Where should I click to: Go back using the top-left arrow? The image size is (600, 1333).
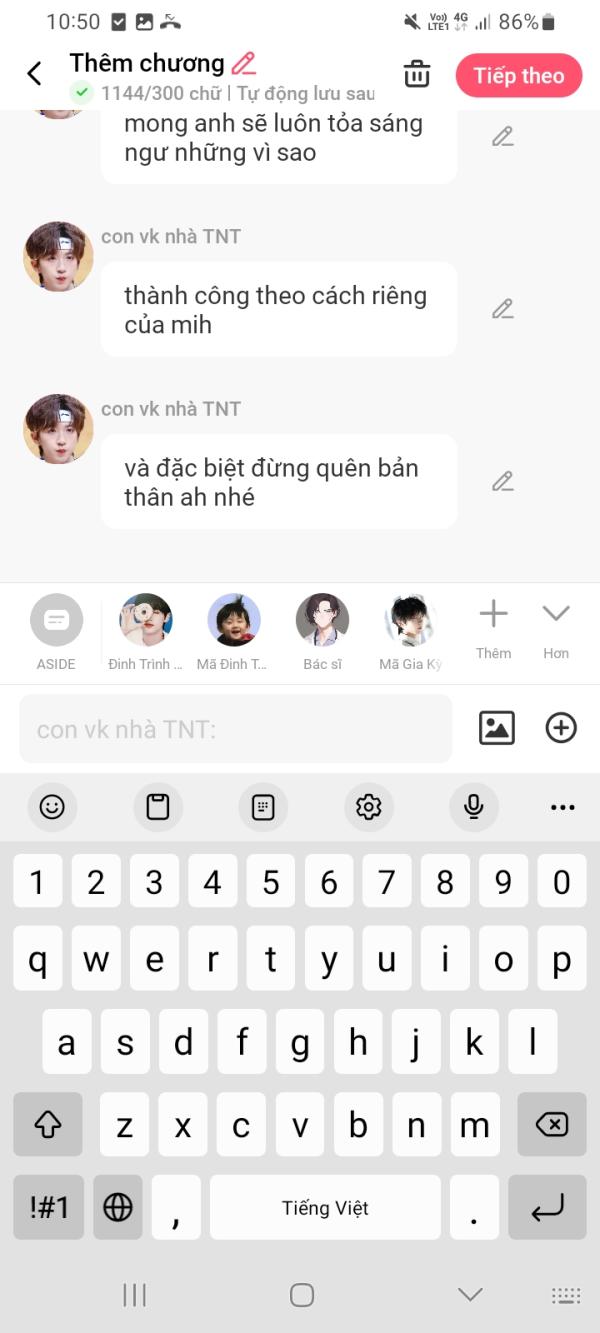pos(34,73)
